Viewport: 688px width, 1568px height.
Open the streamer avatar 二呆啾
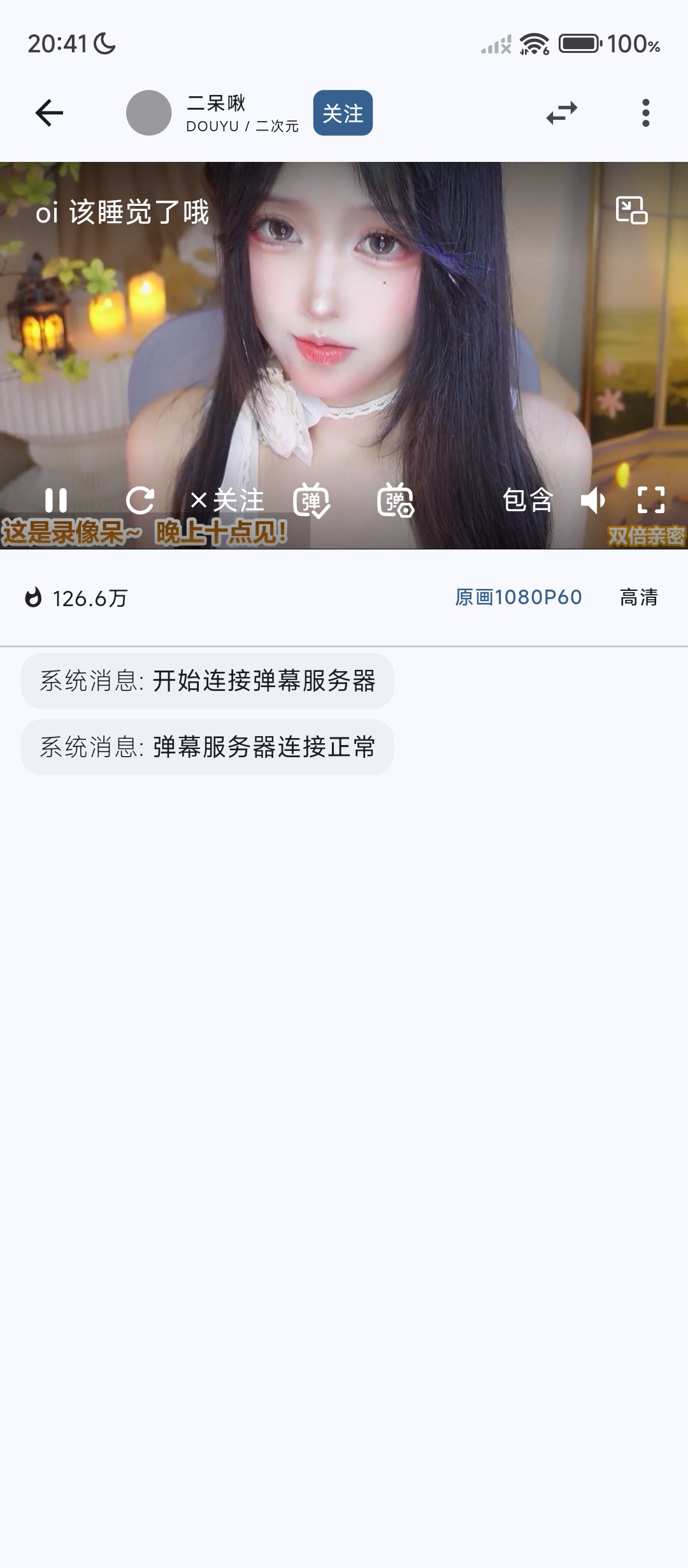[149, 113]
